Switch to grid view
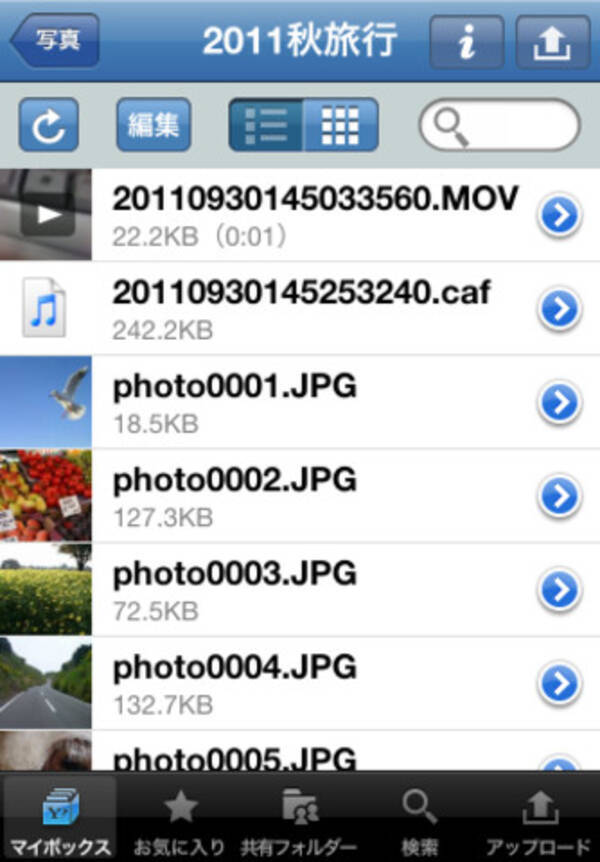Image resolution: width=600 pixels, height=862 pixels. 340,125
